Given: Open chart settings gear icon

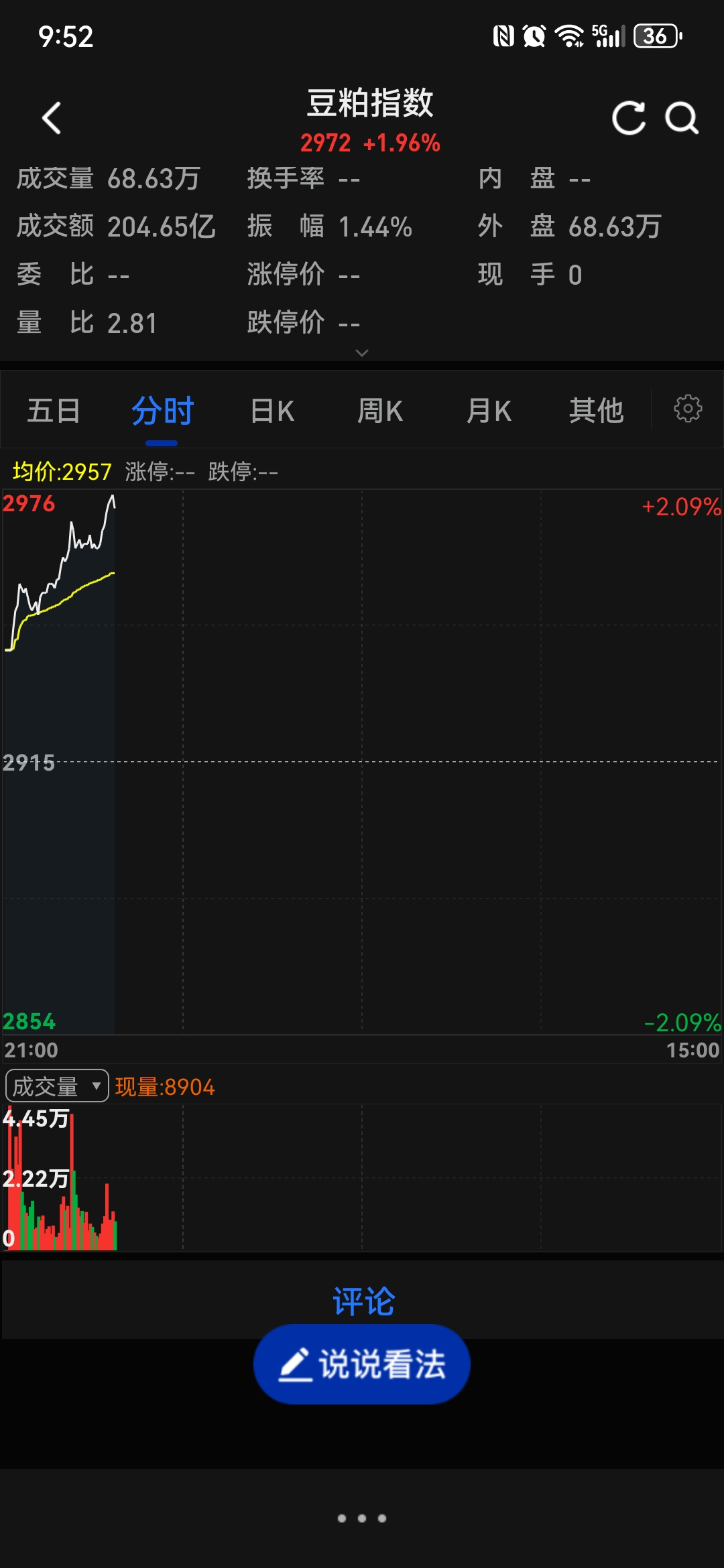Looking at the screenshot, I should pos(688,408).
